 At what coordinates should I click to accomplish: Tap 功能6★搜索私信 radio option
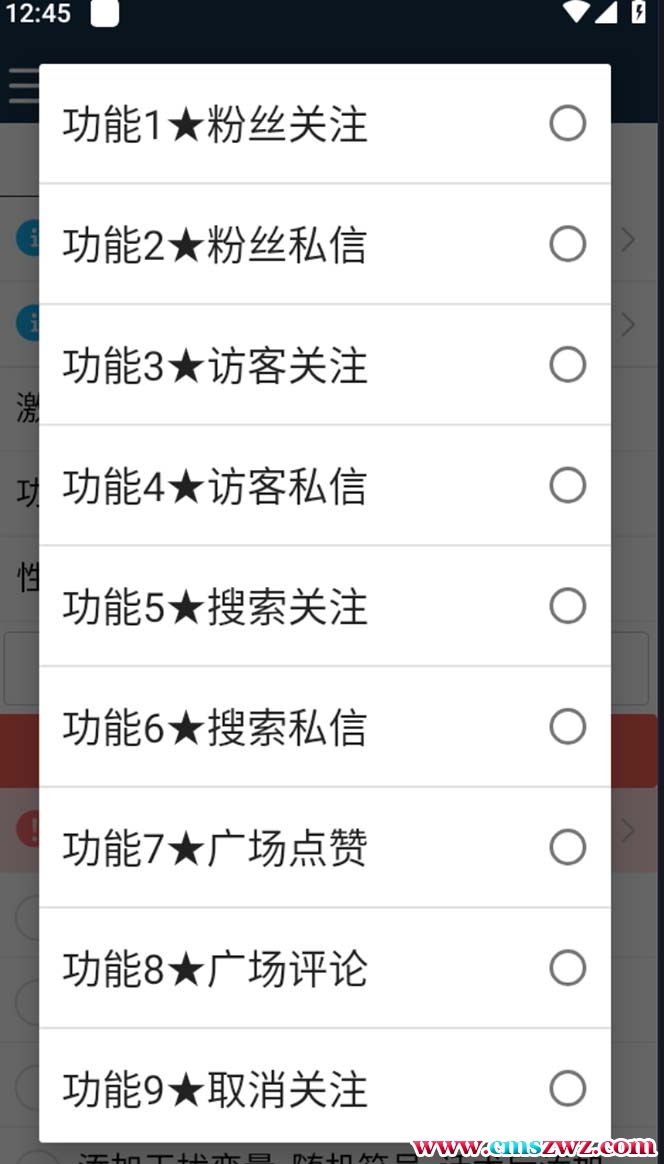point(325,728)
